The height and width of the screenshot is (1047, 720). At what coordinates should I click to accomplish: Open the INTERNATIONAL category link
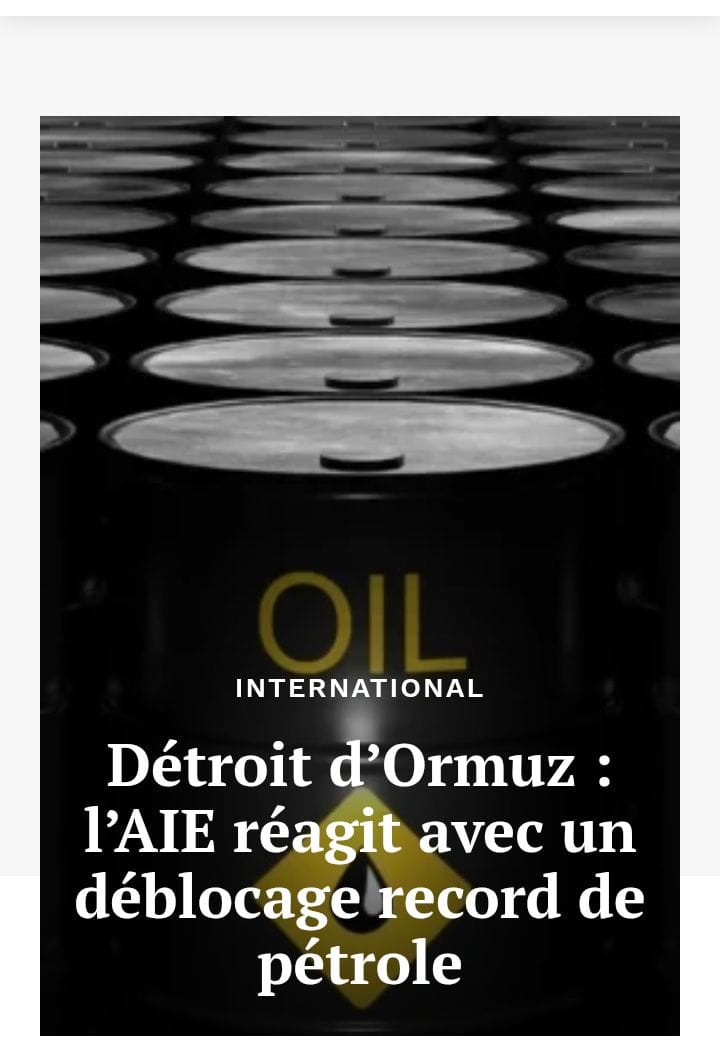(x=360, y=688)
